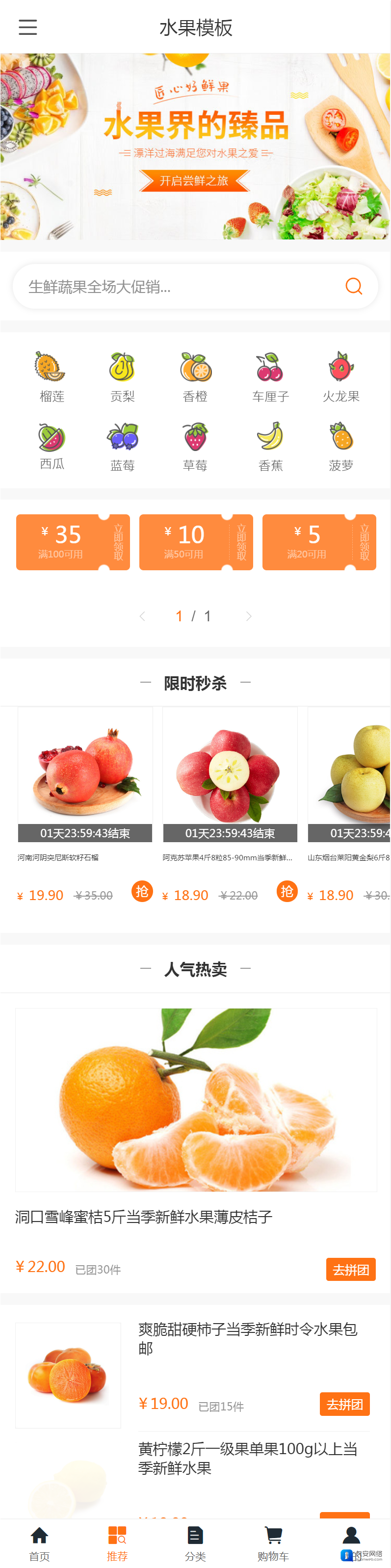Open the 车厘子 category

point(270,377)
